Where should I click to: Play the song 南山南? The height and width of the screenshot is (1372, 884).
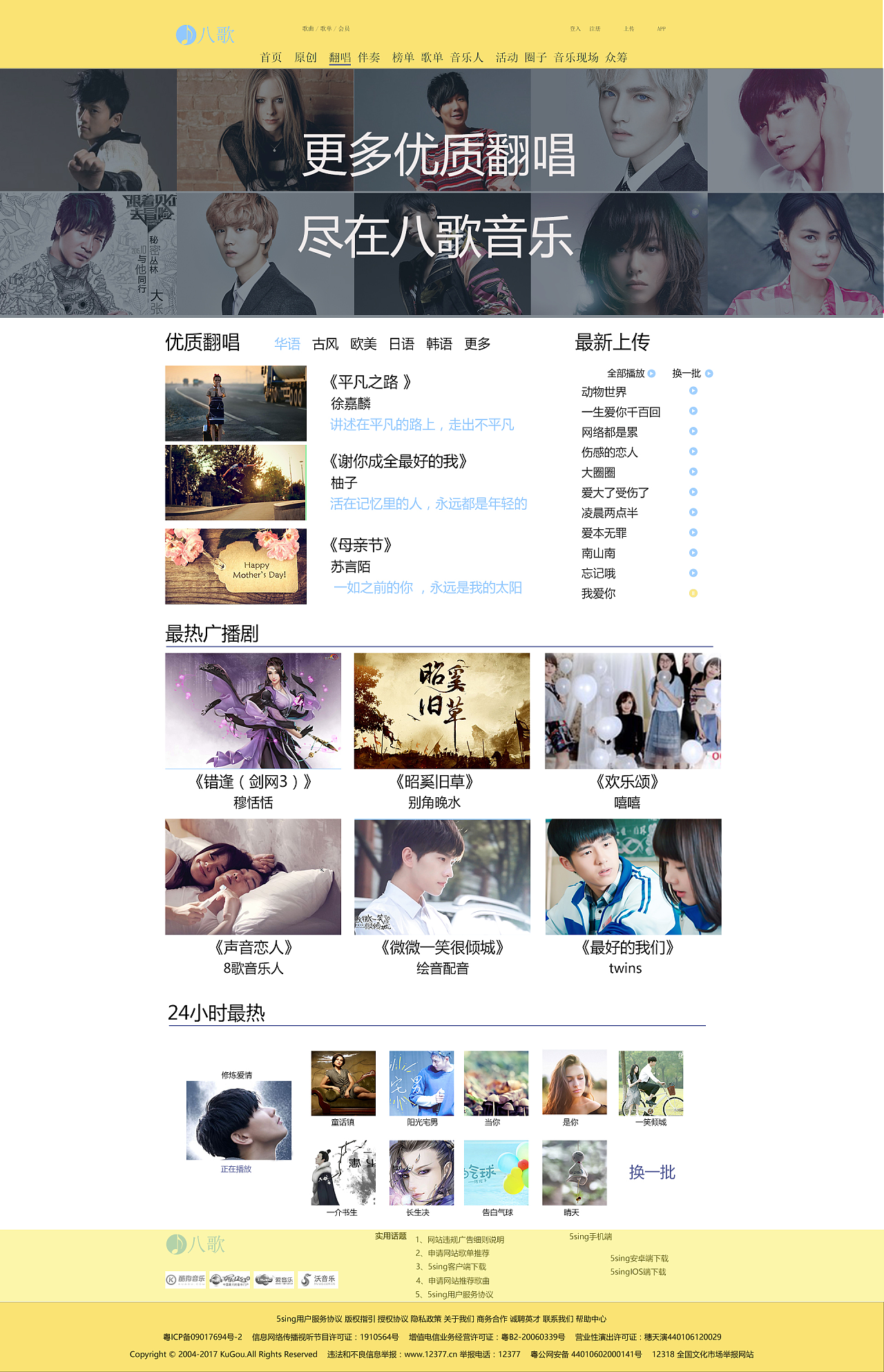pos(693,553)
